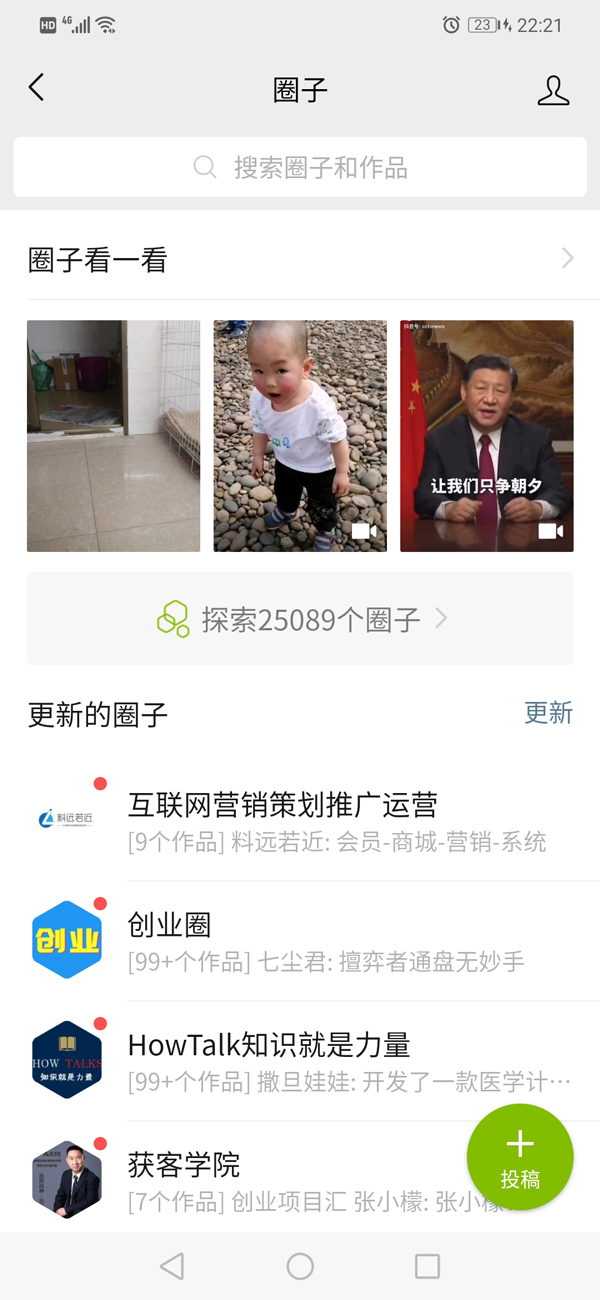Tap the 搜索圈子和作品 search box

click(x=300, y=167)
